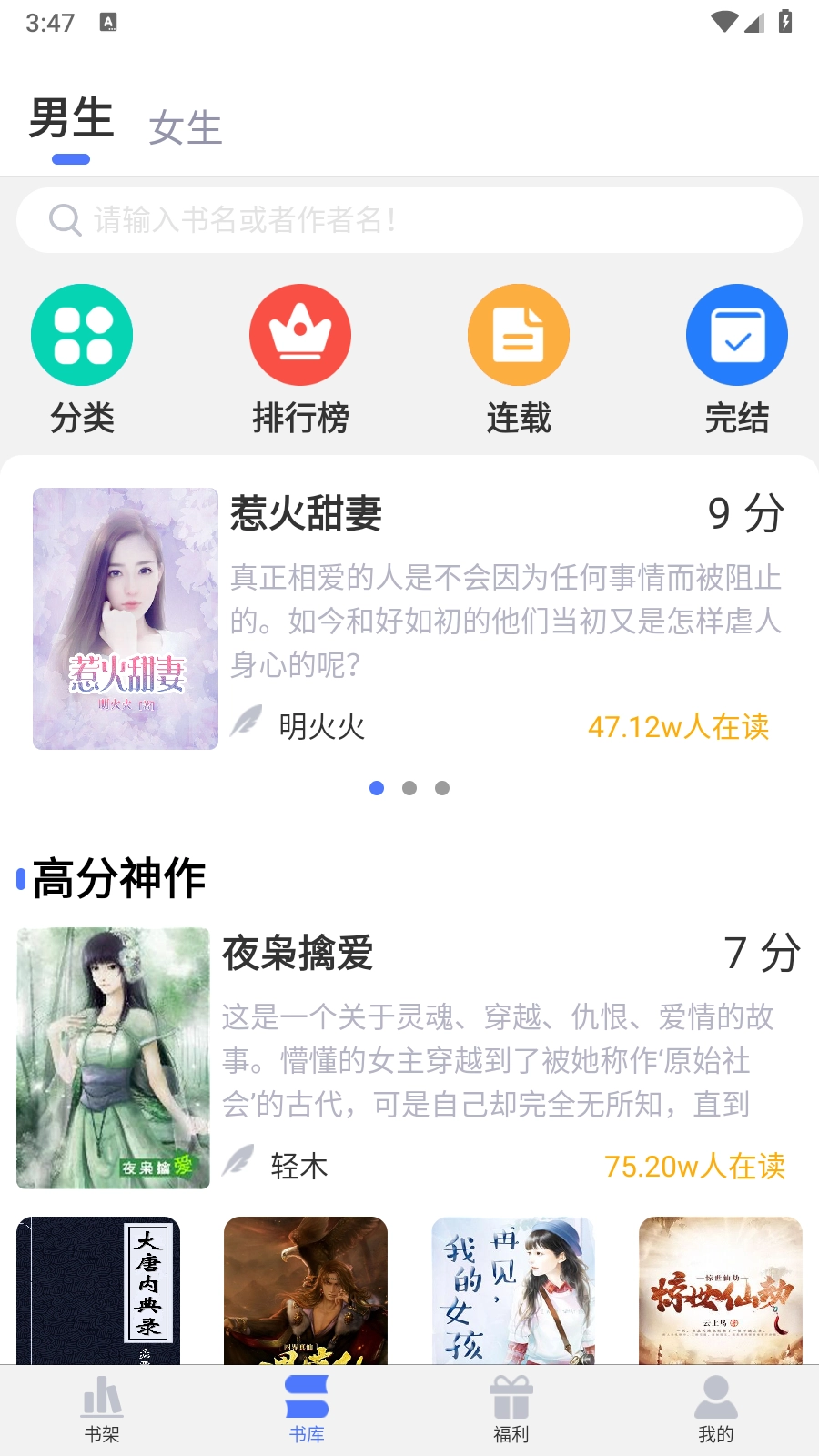This screenshot has width=819, height=1456.
Task: Open the 我的 profile tab
Action: pyautogui.click(x=716, y=1410)
